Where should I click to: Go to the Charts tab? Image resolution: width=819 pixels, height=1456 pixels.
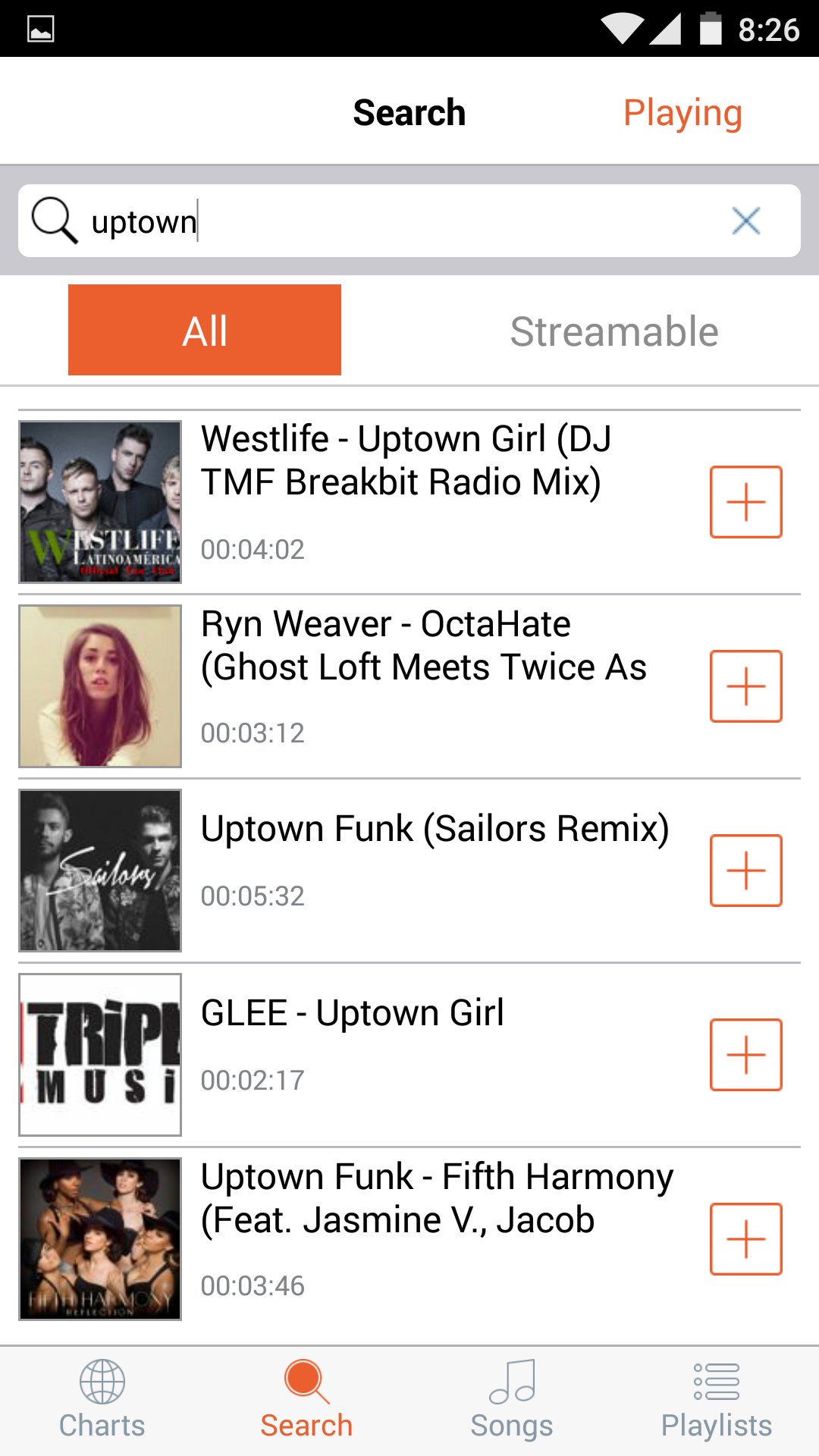(102, 1400)
